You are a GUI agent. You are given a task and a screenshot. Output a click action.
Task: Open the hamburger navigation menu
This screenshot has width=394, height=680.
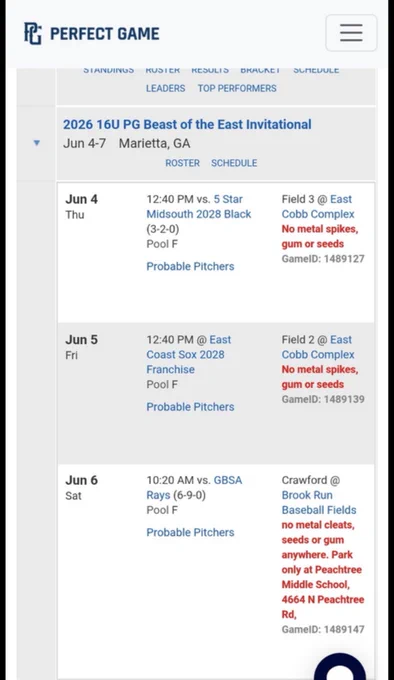click(351, 33)
